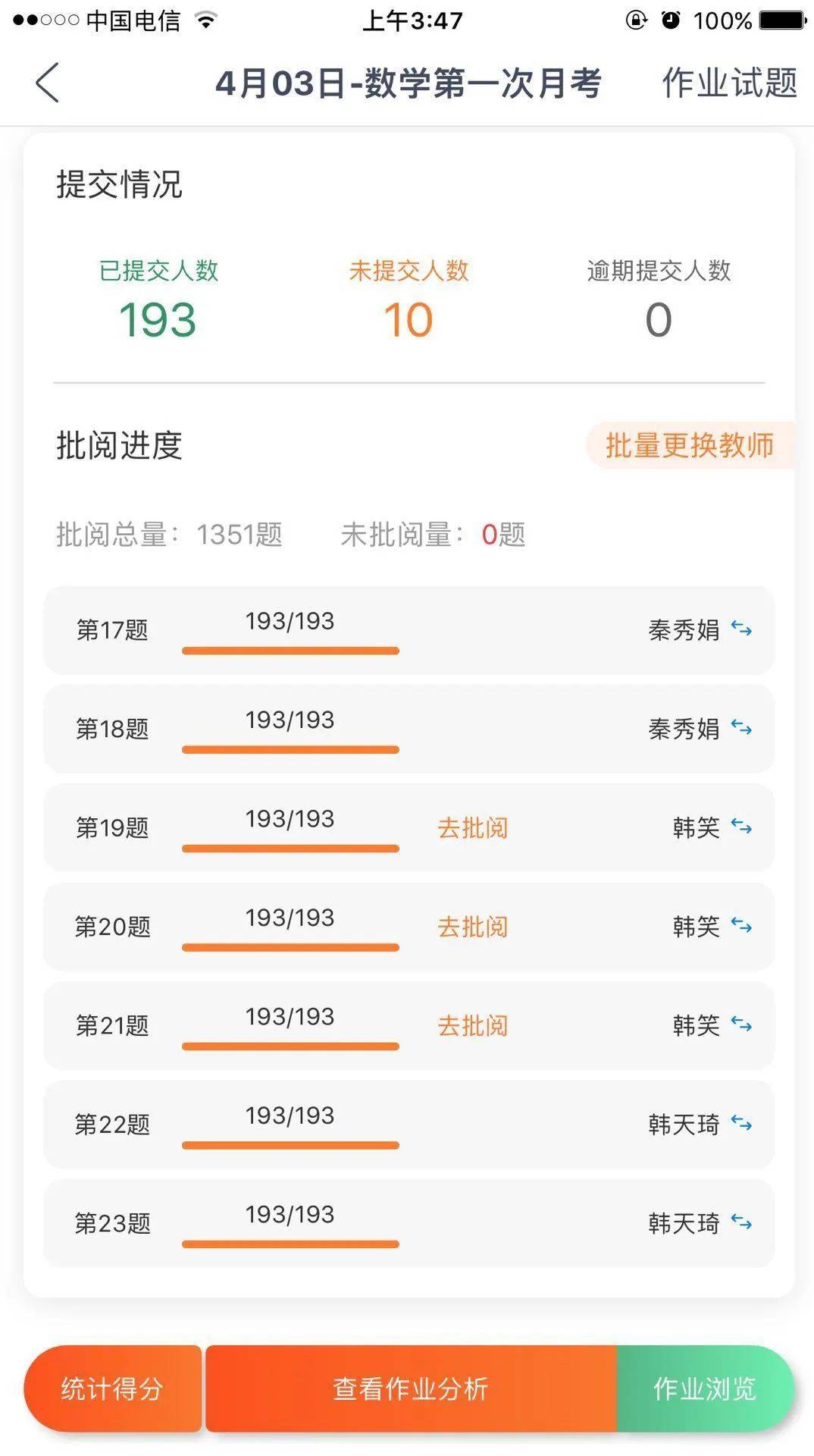The image size is (814, 1456).
Task: Swap teacher icon on 第17题 row
Action: coord(741,629)
